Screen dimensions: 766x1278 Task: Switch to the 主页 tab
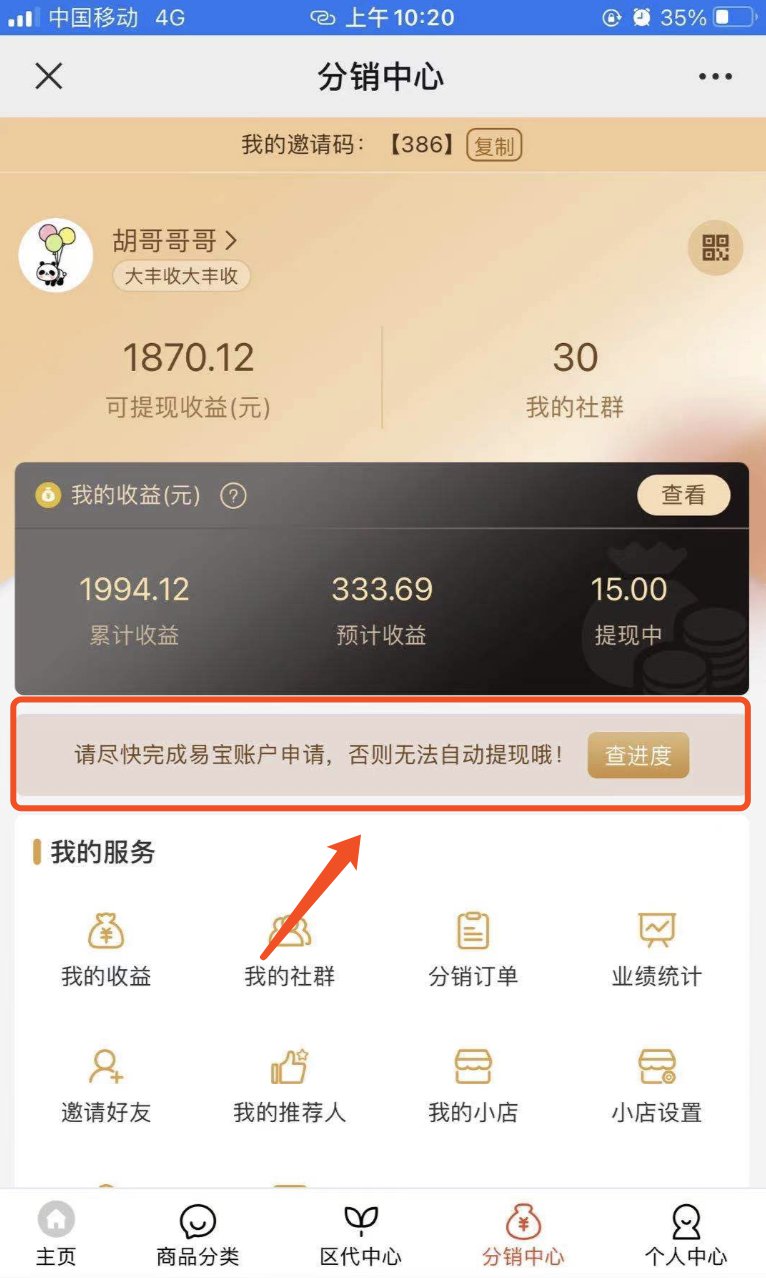coord(56,1234)
